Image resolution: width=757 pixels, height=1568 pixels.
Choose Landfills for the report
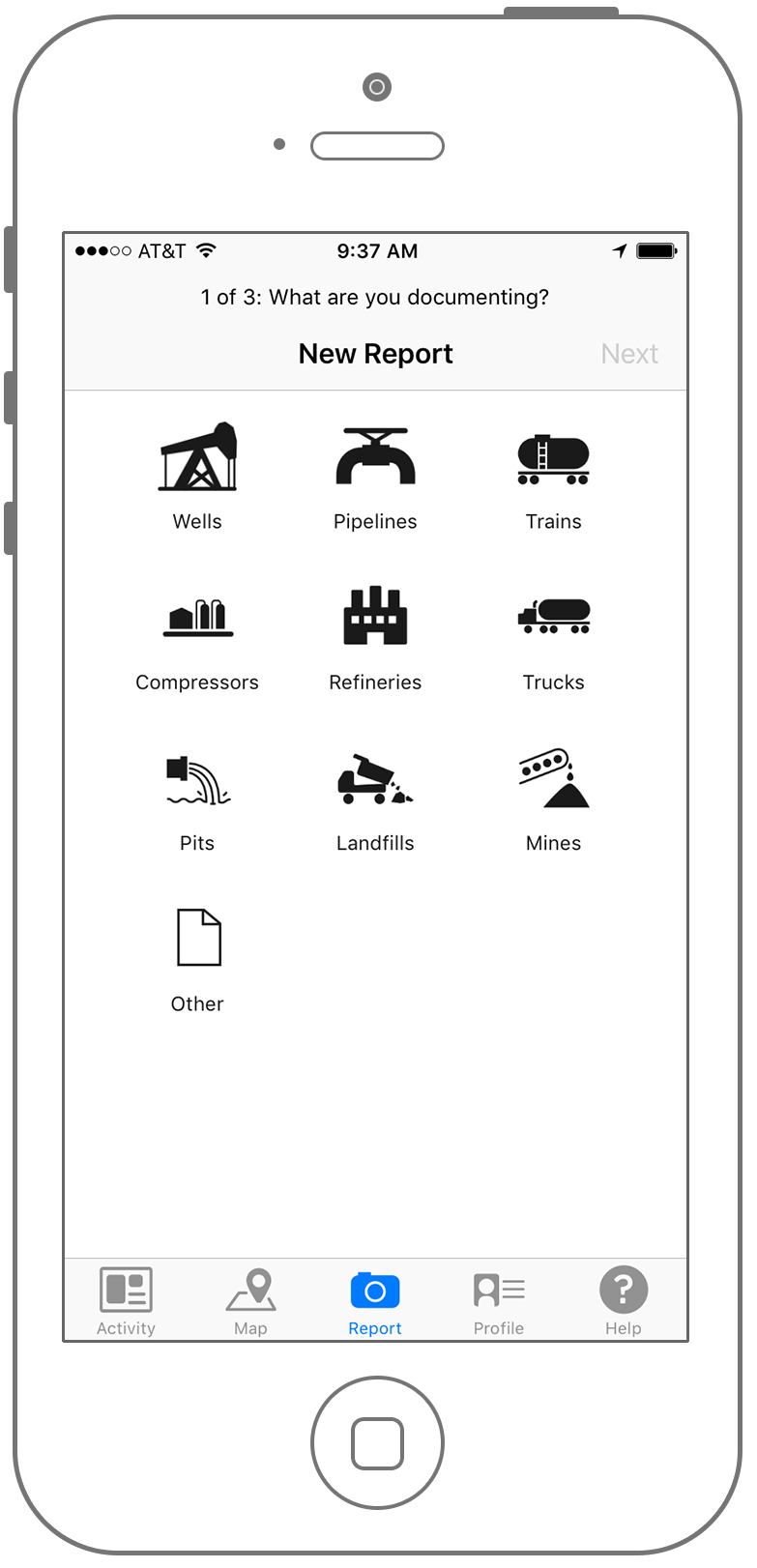click(x=375, y=797)
